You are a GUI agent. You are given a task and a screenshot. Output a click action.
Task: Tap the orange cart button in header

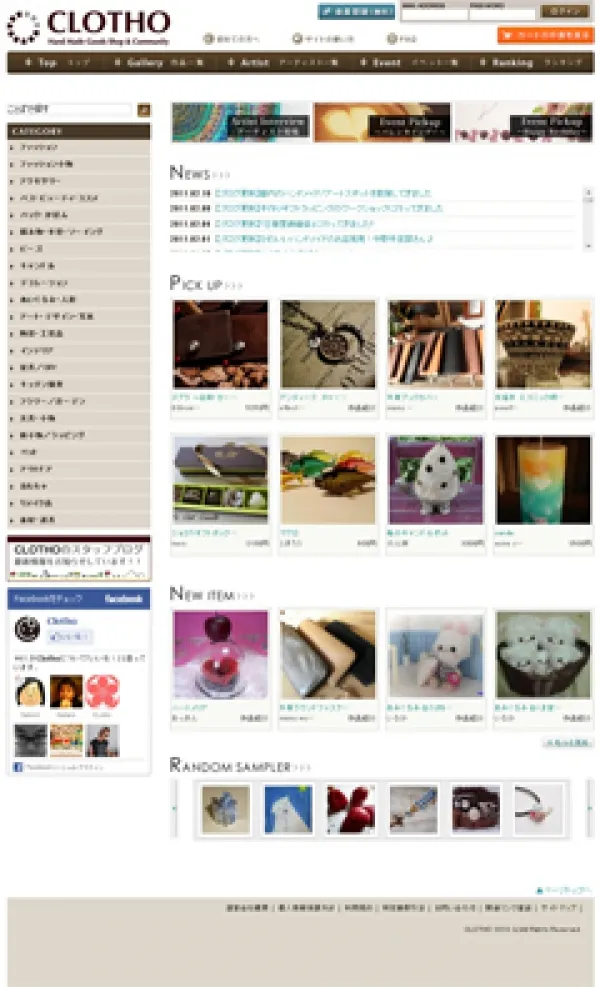click(x=545, y=36)
